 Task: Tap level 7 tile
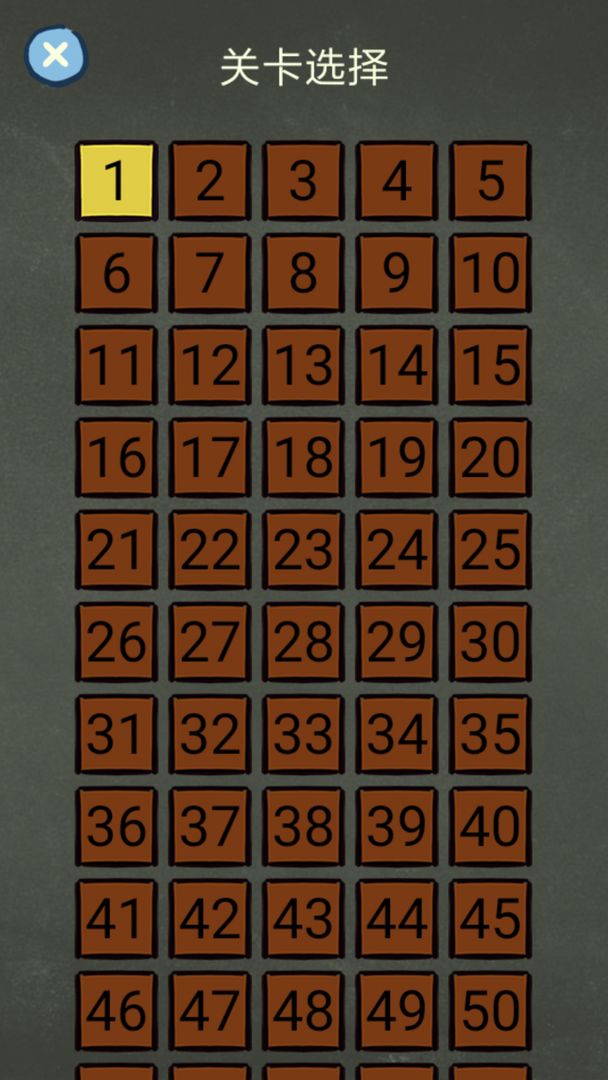(x=209, y=273)
